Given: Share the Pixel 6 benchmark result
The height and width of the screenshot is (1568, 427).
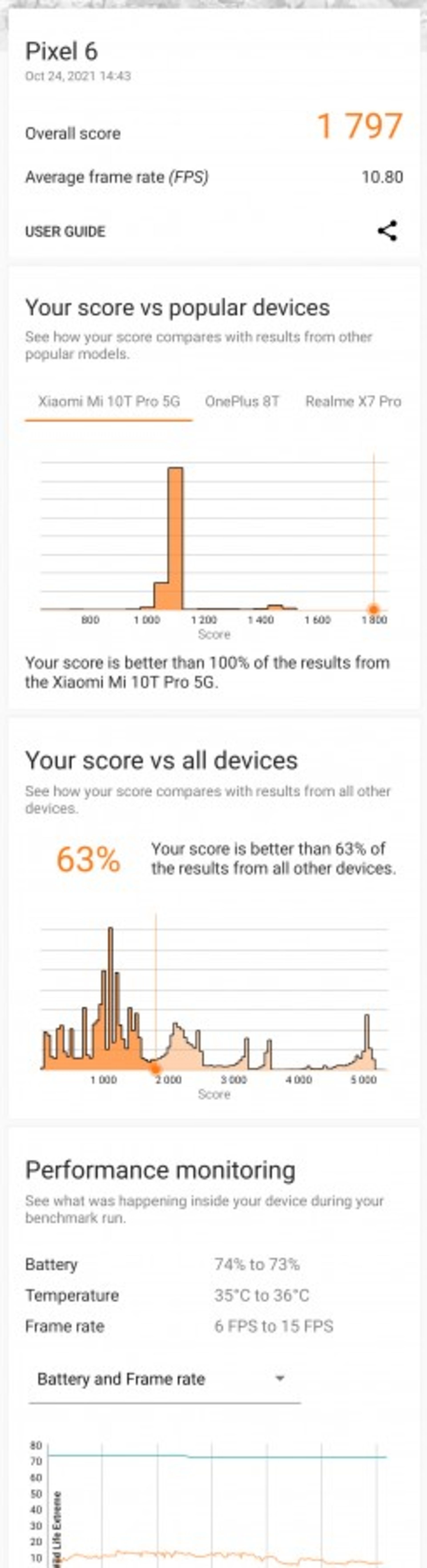Looking at the screenshot, I should 387,231.
